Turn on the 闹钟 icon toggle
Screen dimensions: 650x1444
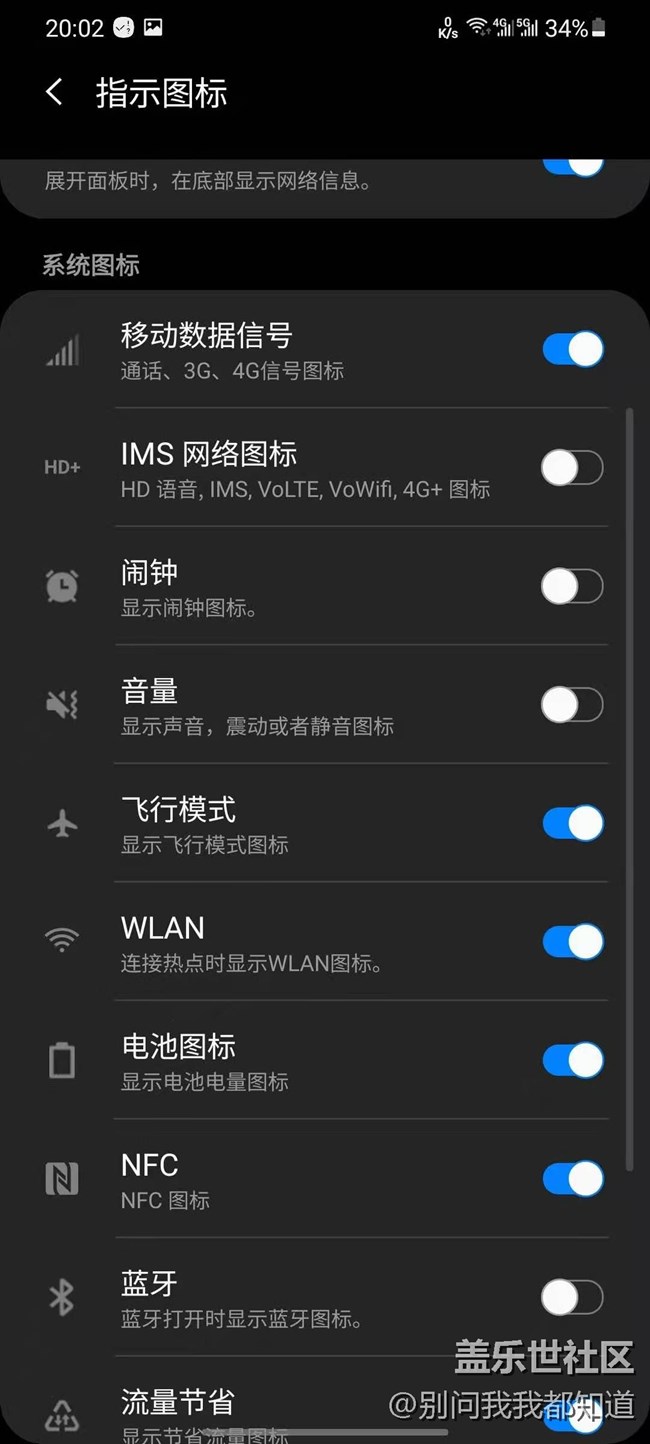tap(573, 586)
